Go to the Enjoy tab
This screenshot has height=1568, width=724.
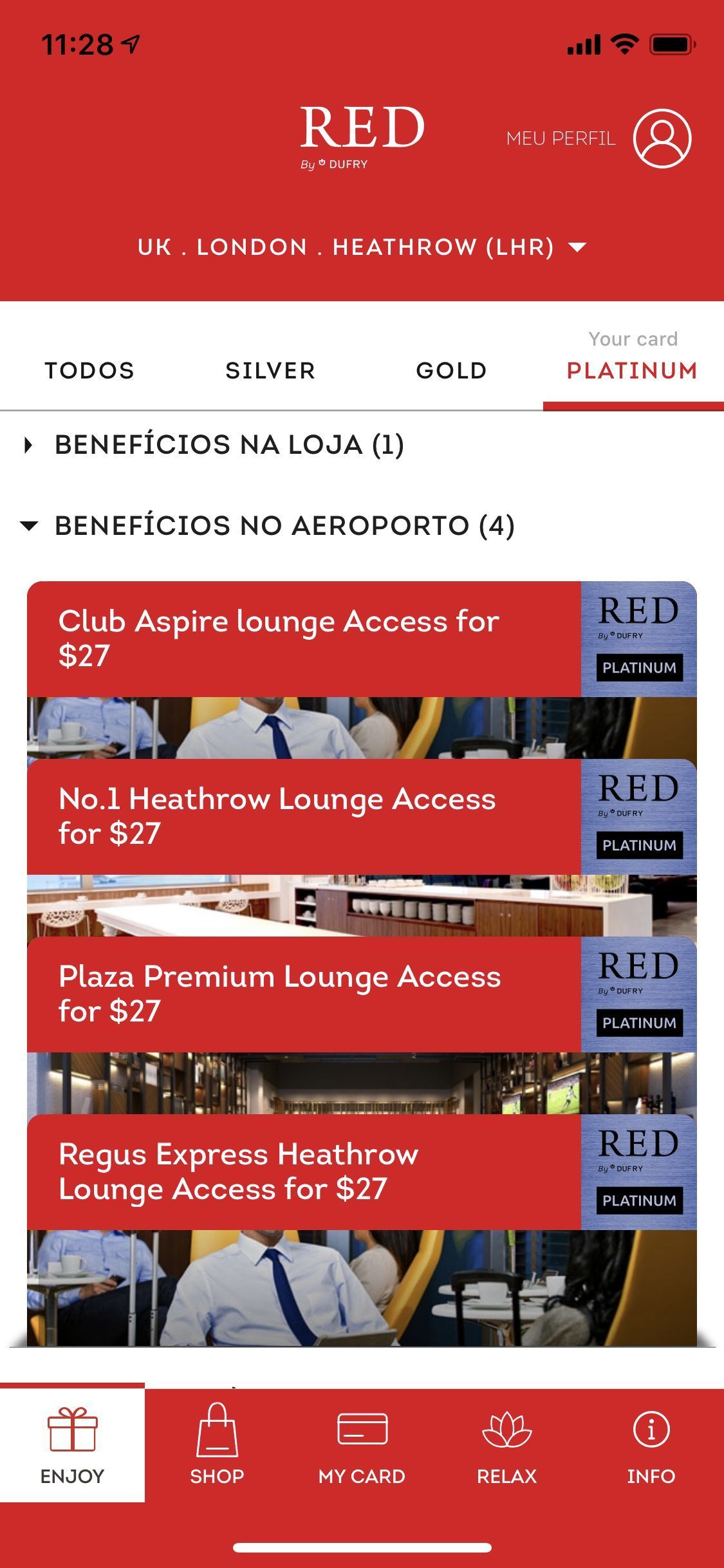coord(72,1444)
